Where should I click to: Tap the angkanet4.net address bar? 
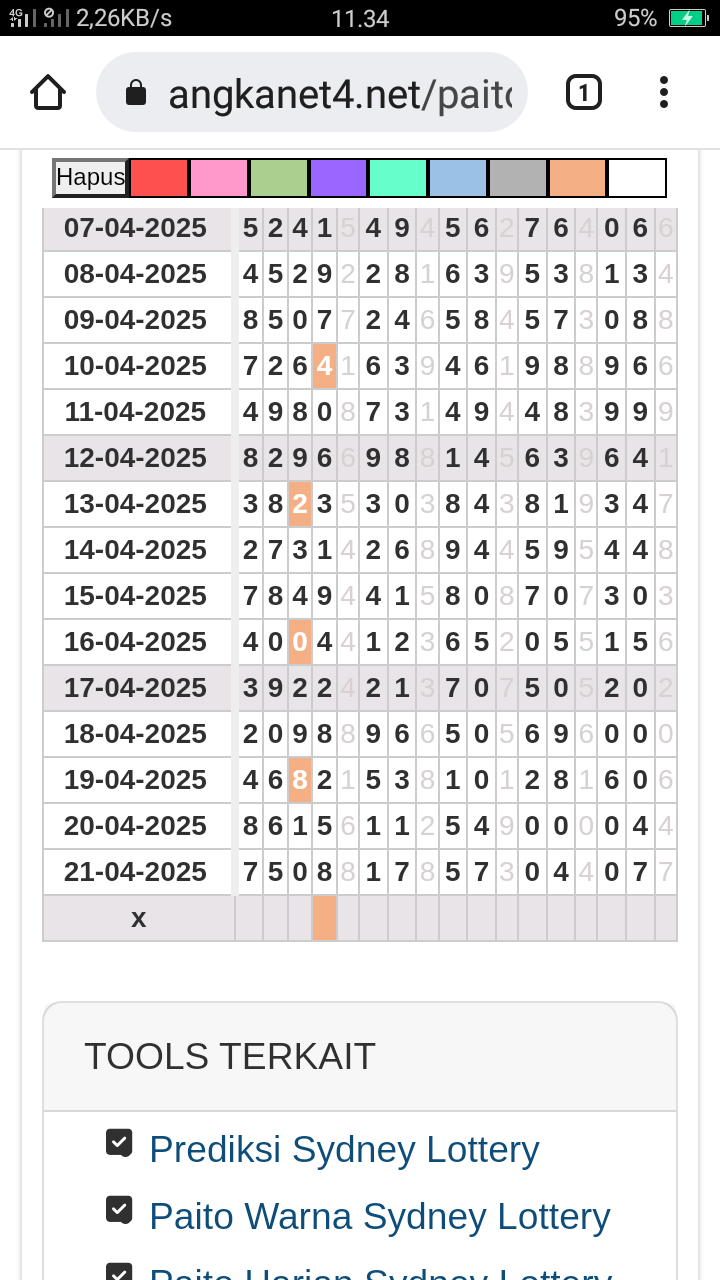[x=311, y=93]
